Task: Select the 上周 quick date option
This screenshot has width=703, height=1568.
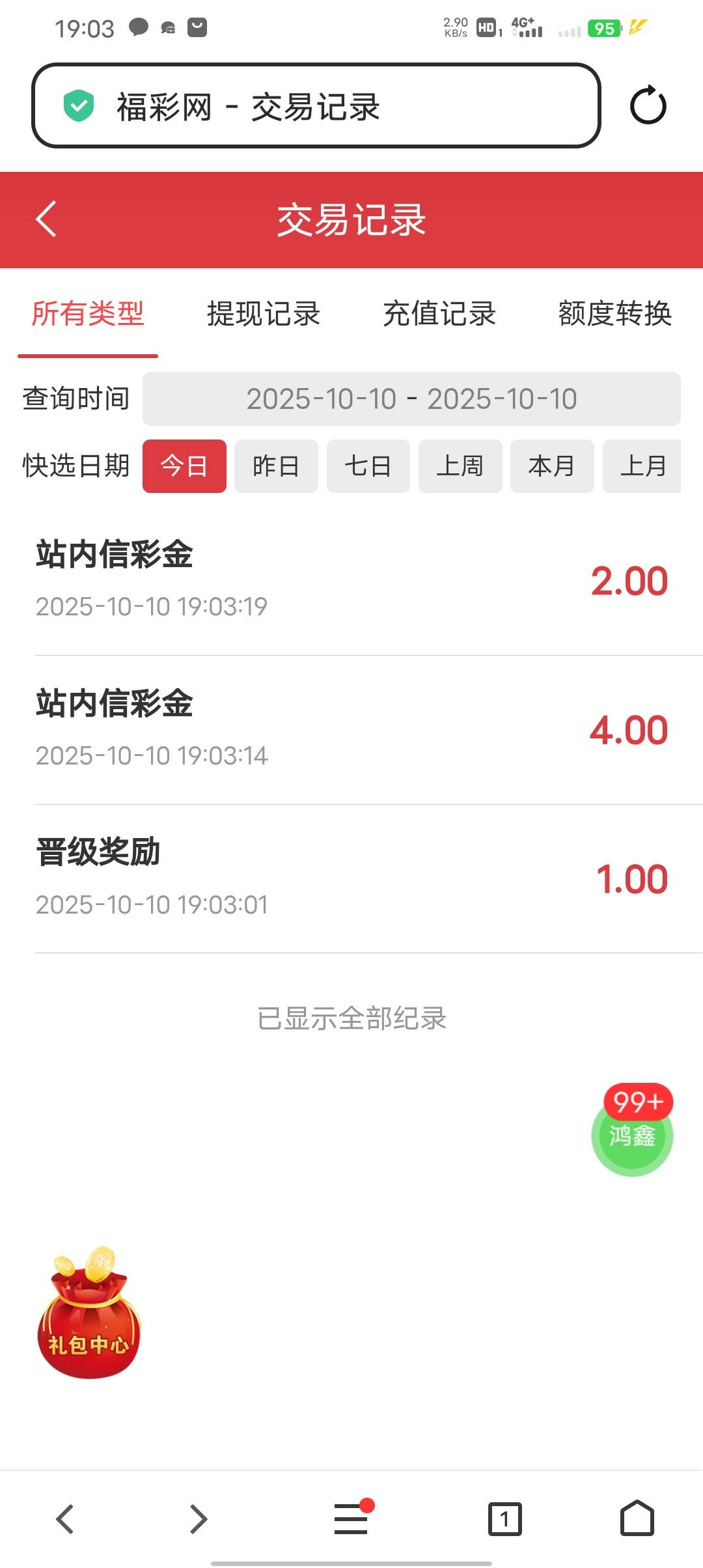Action: coord(460,466)
